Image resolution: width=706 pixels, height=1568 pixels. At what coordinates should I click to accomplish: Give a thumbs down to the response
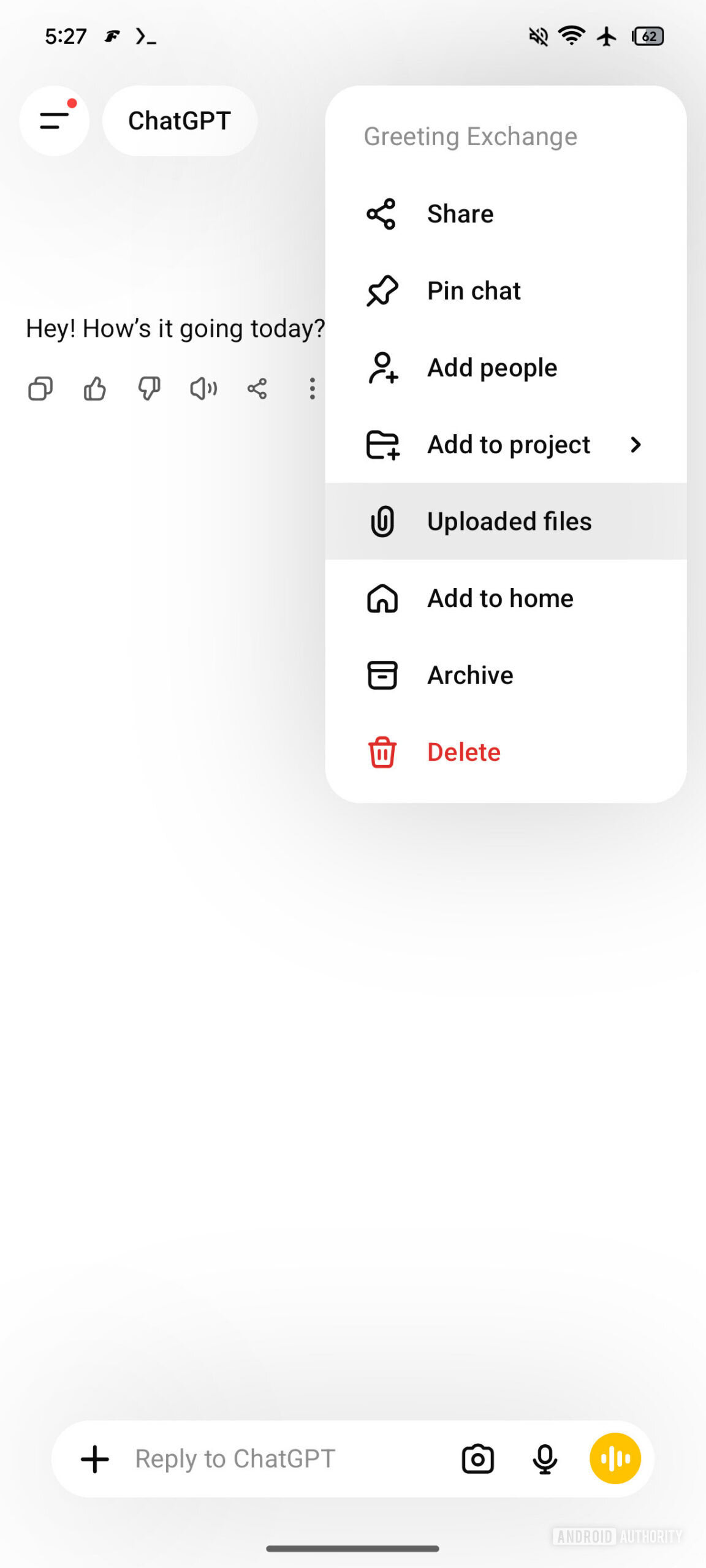click(148, 389)
